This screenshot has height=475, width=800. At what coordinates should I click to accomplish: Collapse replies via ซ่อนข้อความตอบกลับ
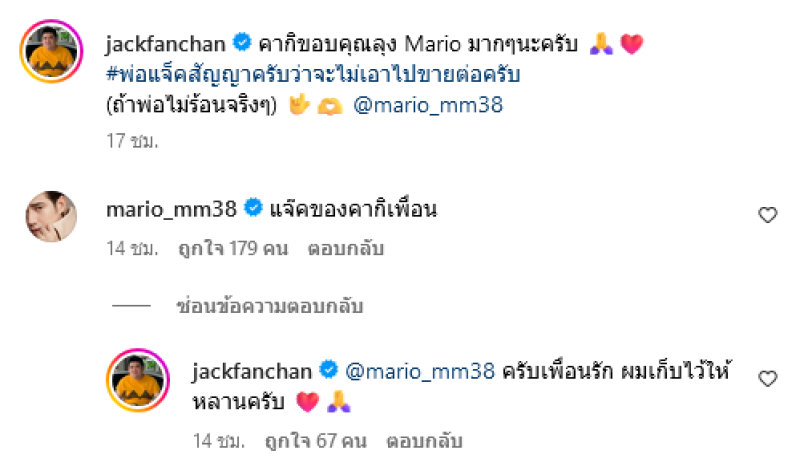tap(268, 306)
